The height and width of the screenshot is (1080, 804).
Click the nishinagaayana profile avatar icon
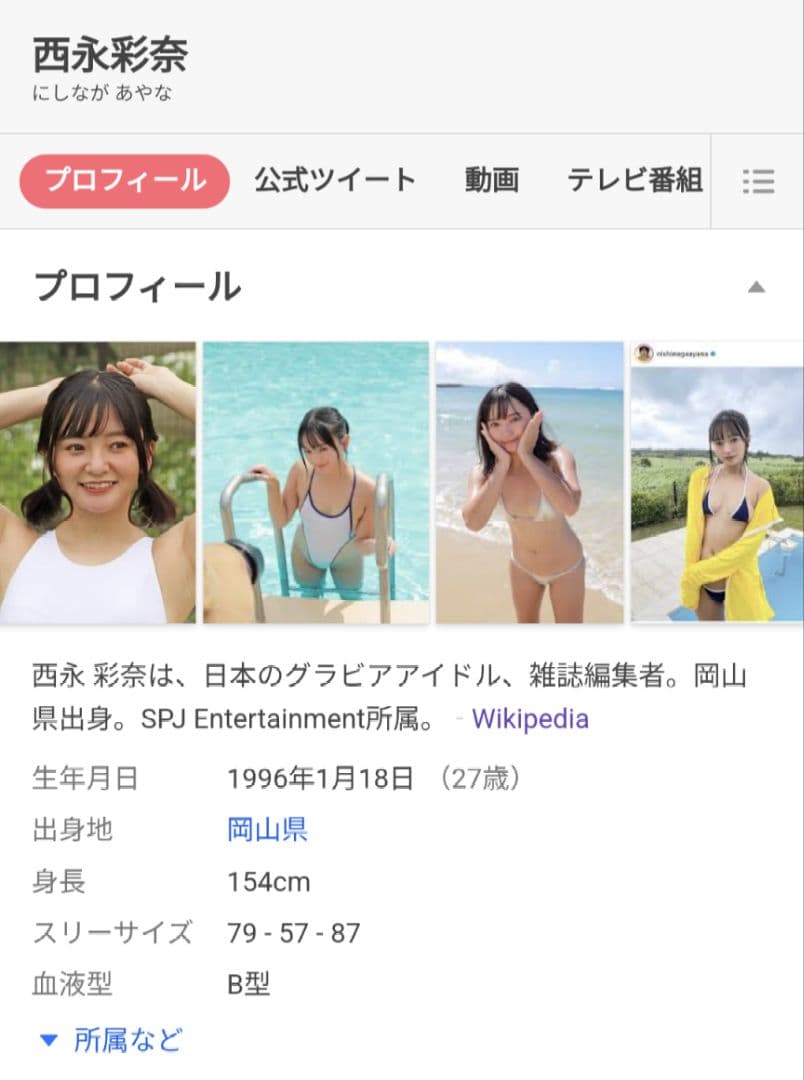[x=644, y=352]
